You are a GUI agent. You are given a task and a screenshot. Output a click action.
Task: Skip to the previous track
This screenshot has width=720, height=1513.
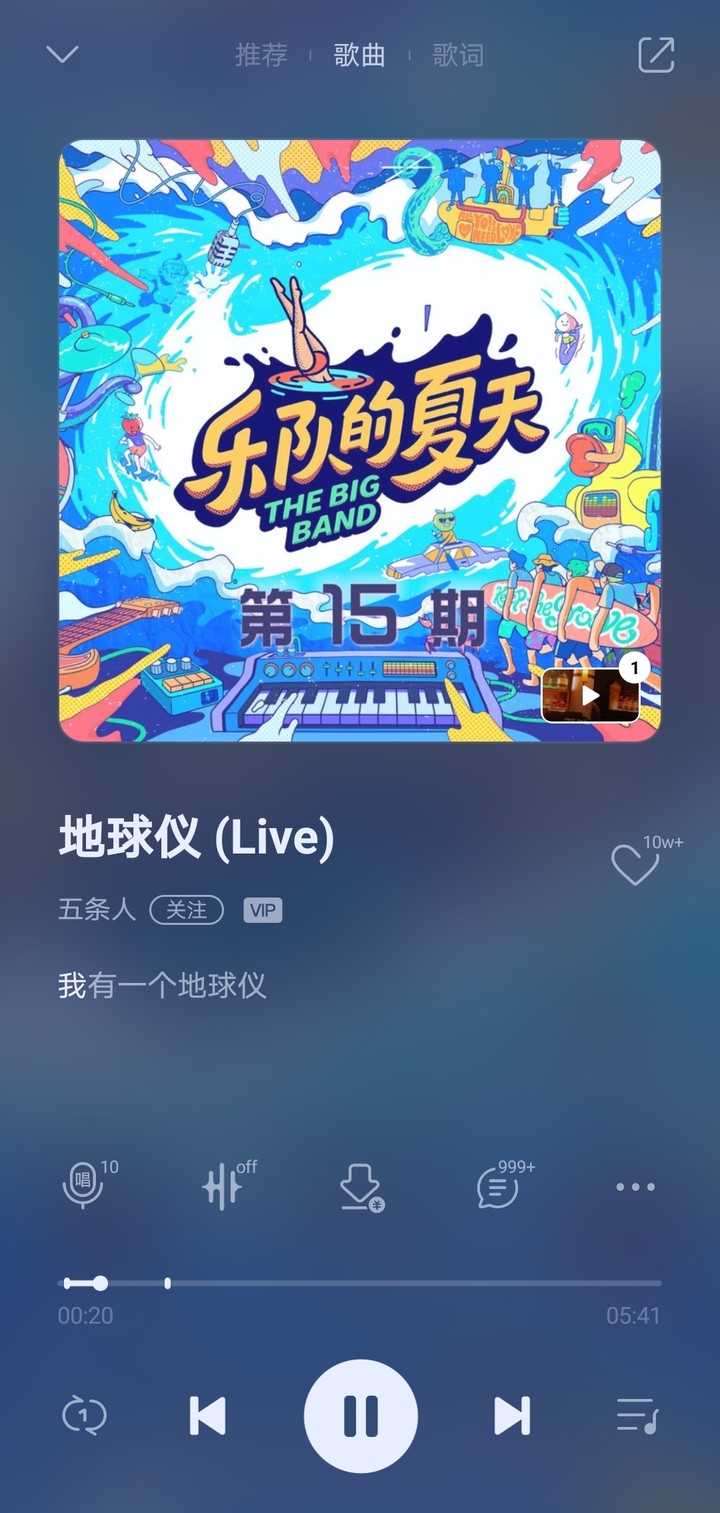tap(208, 1416)
